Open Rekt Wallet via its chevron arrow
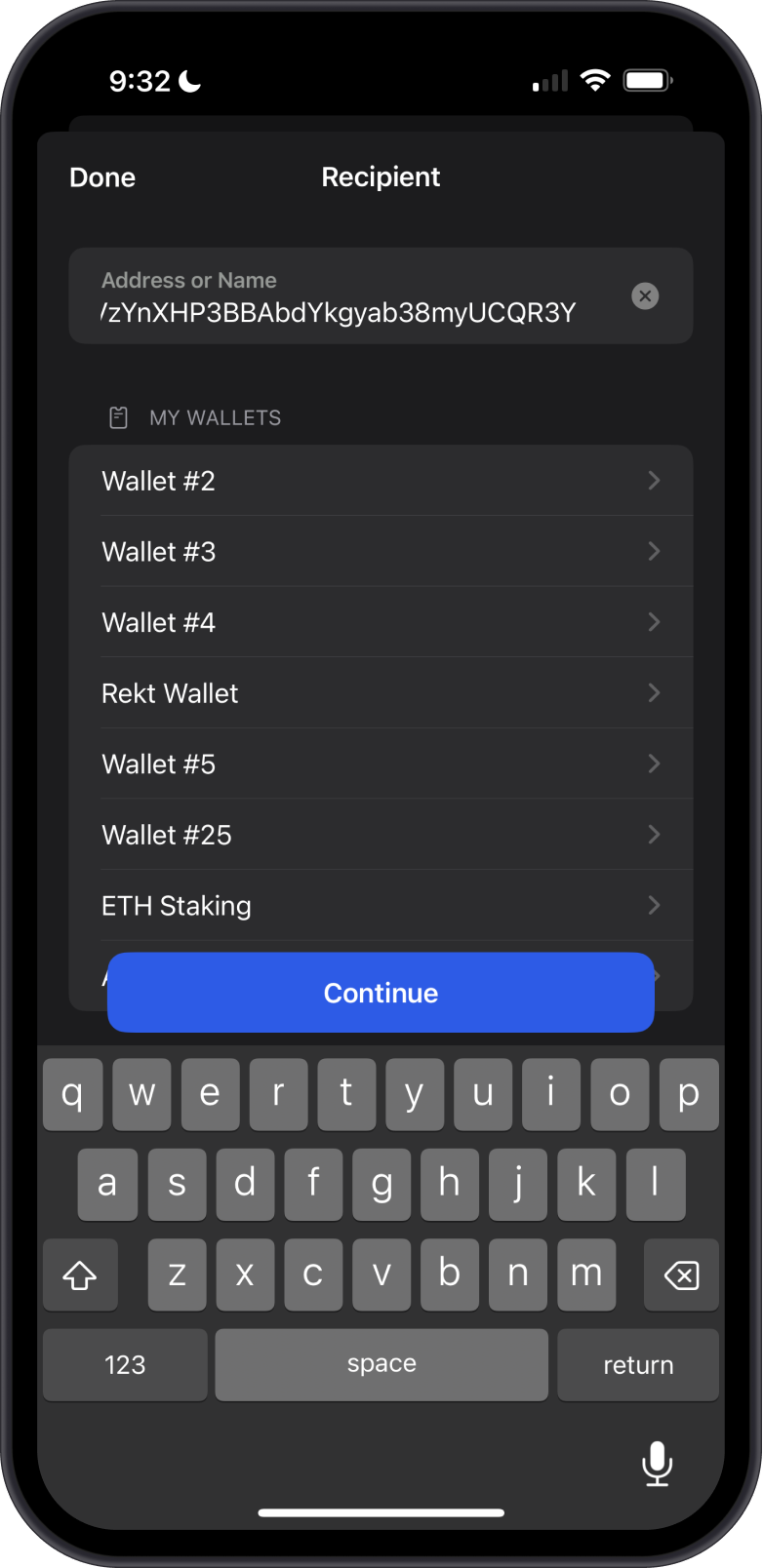 [x=654, y=692]
